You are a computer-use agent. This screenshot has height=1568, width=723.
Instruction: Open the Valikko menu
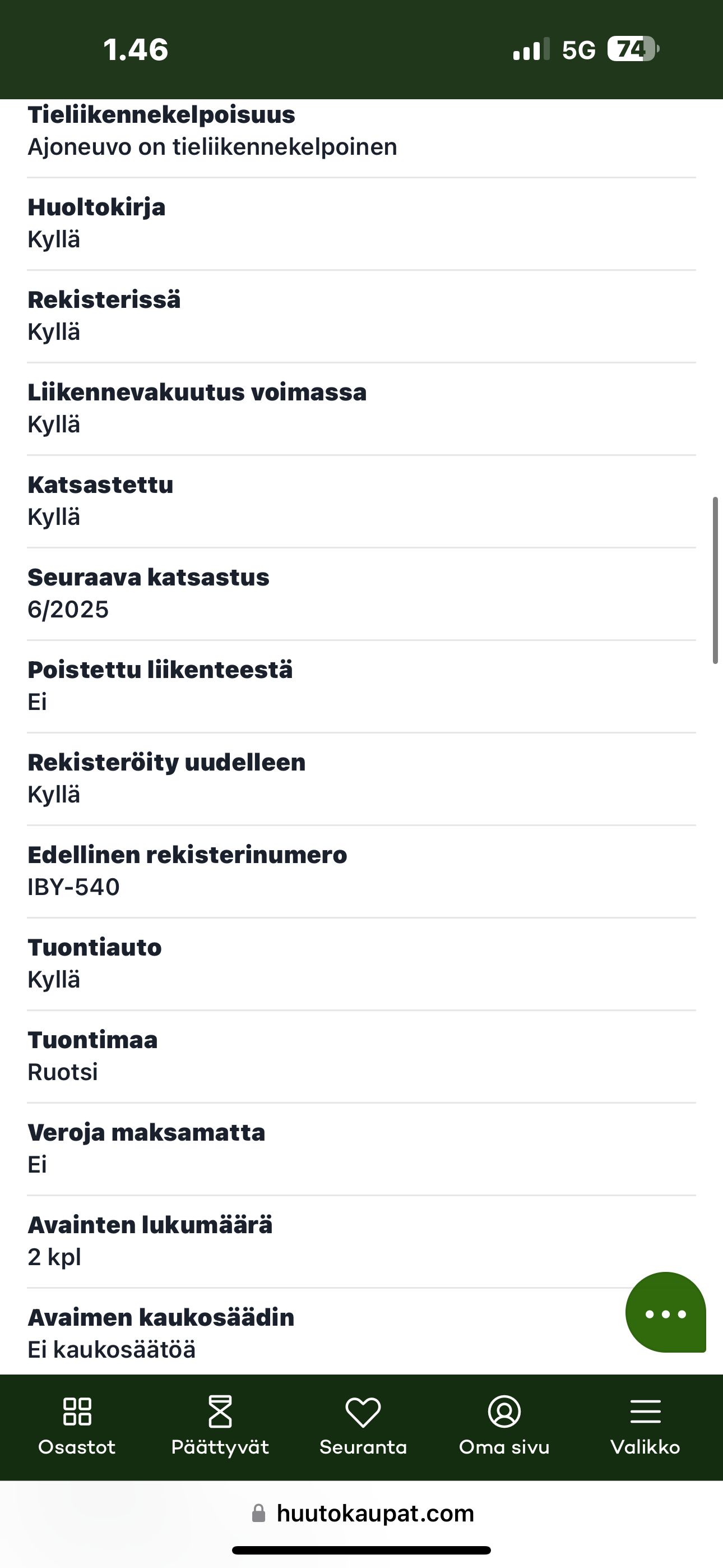click(x=645, y=1426)
